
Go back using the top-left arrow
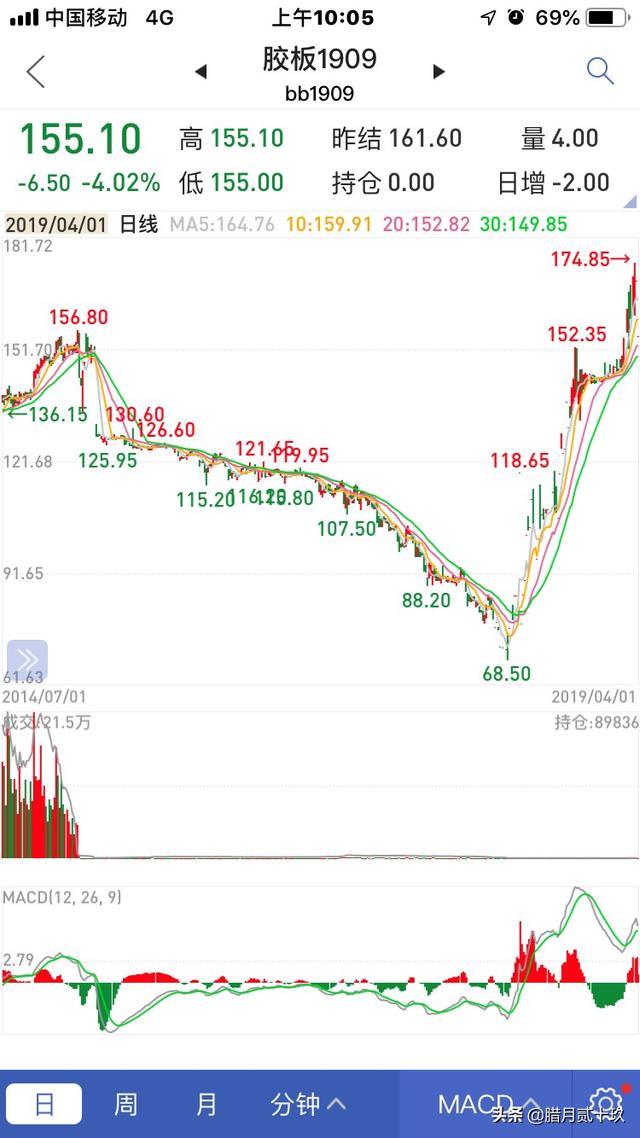tap(36, 72)
